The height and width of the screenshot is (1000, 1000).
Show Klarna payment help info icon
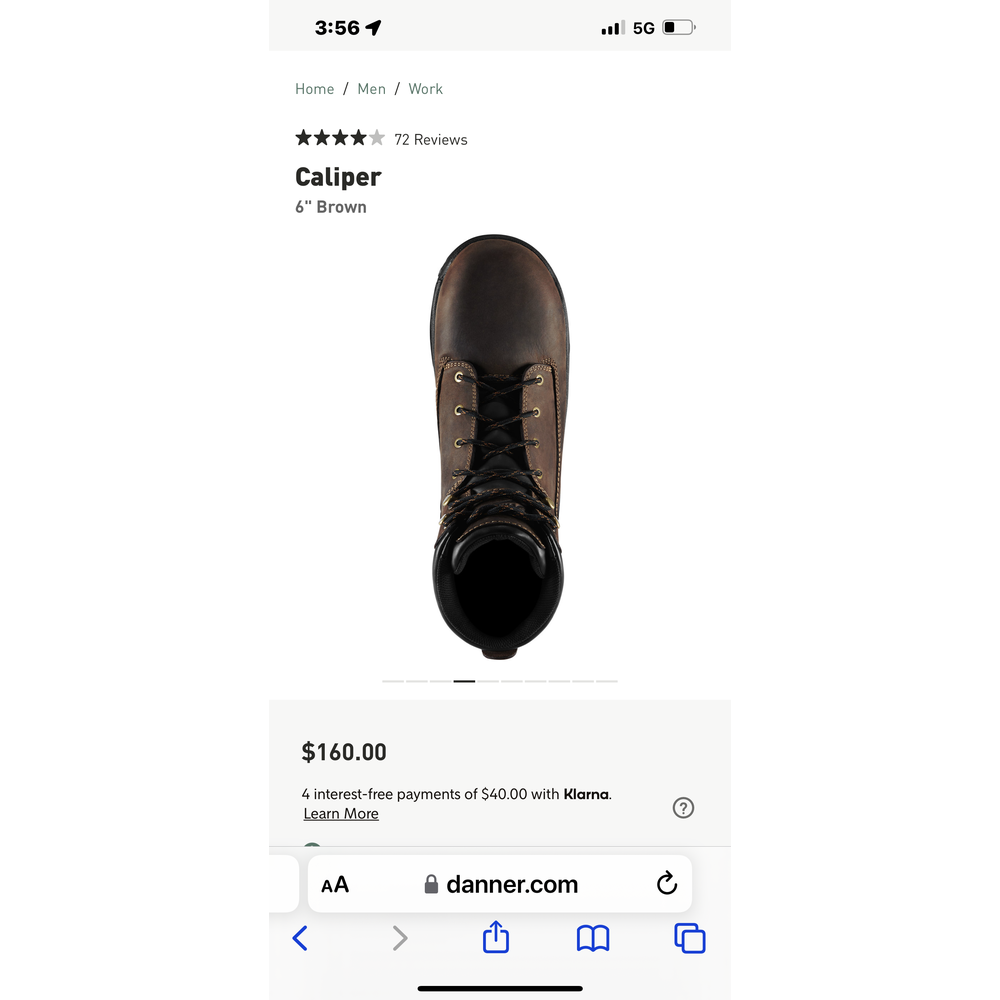click(683, 808)
